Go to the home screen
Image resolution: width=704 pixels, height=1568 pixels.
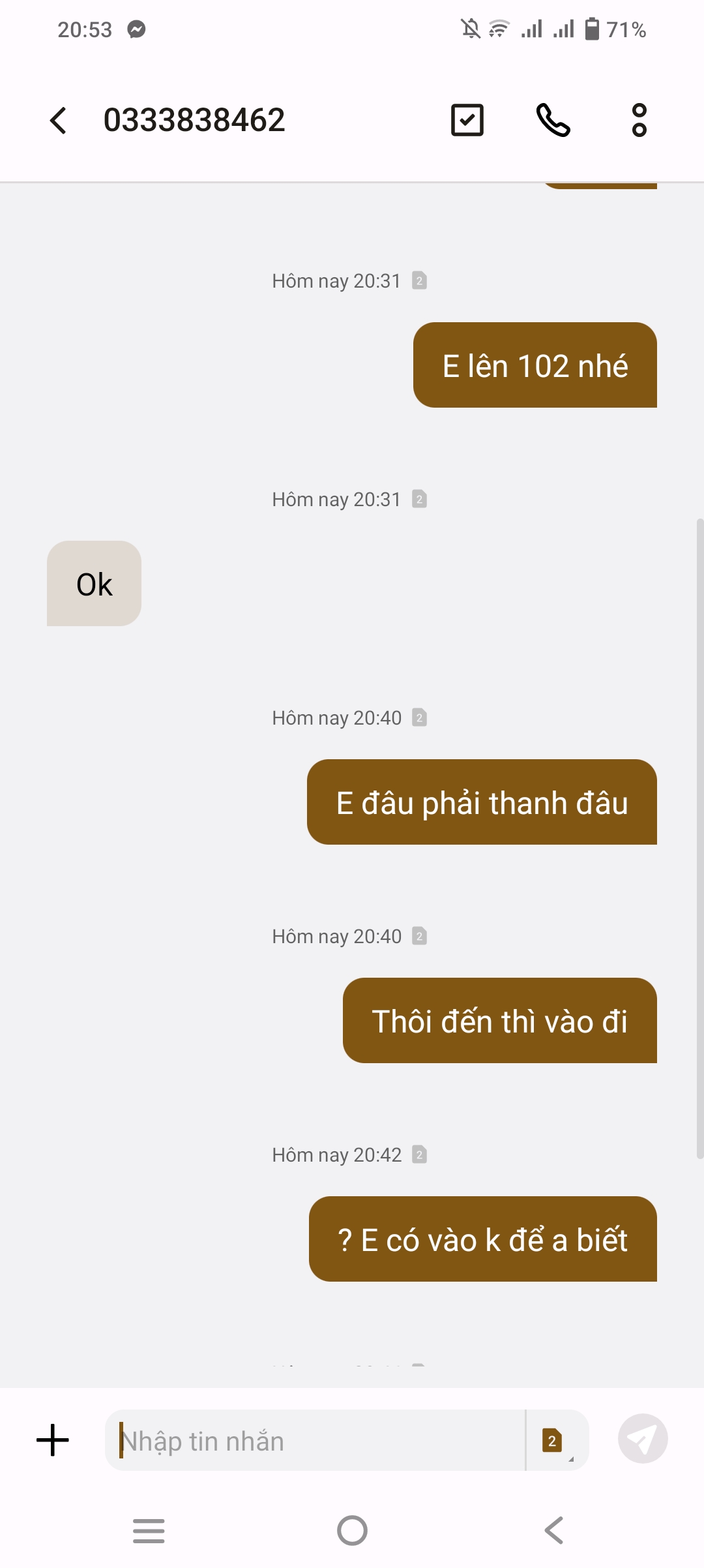352,1530
